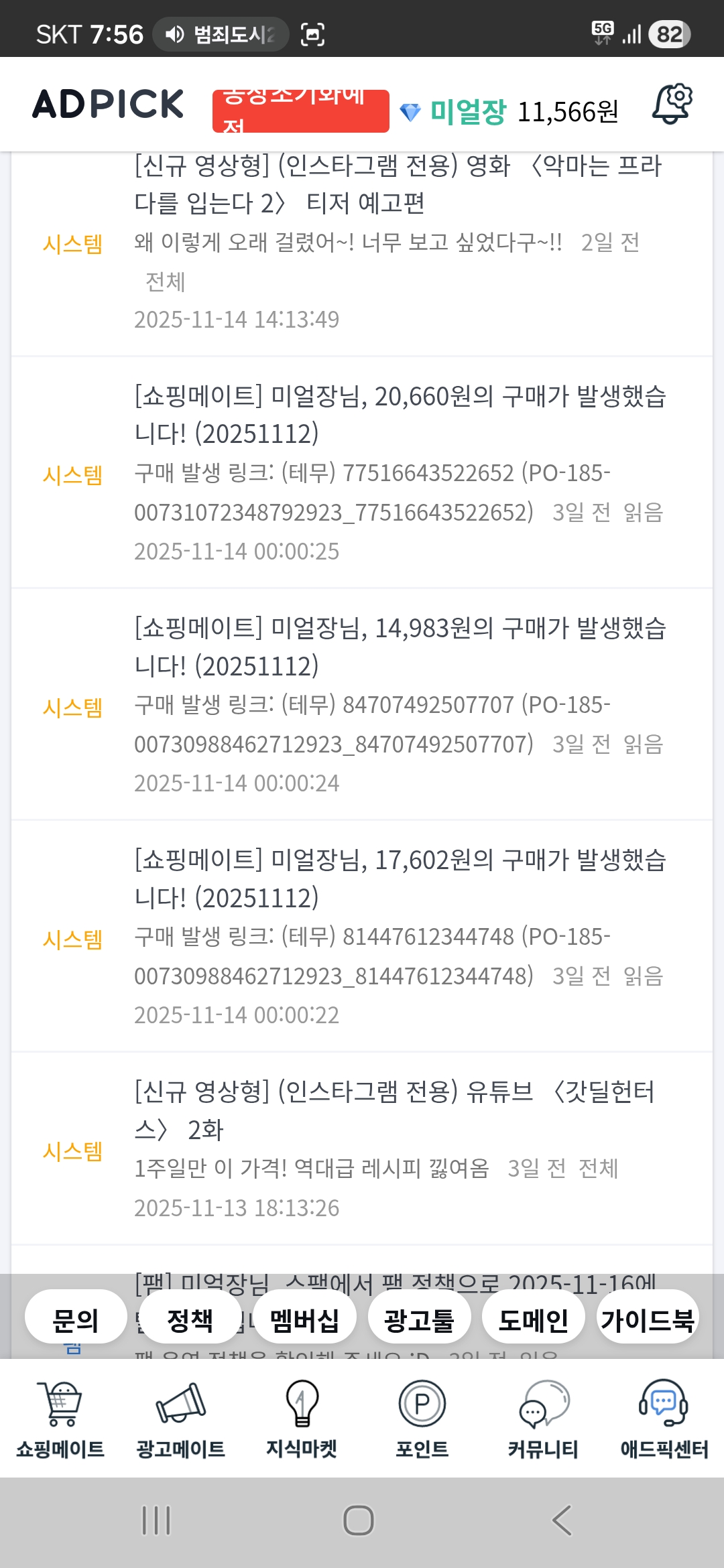This screenshot has width=724, height=1568.
Task: Open the 14,983원 purchase notification
Action: (x=400, y=647)
